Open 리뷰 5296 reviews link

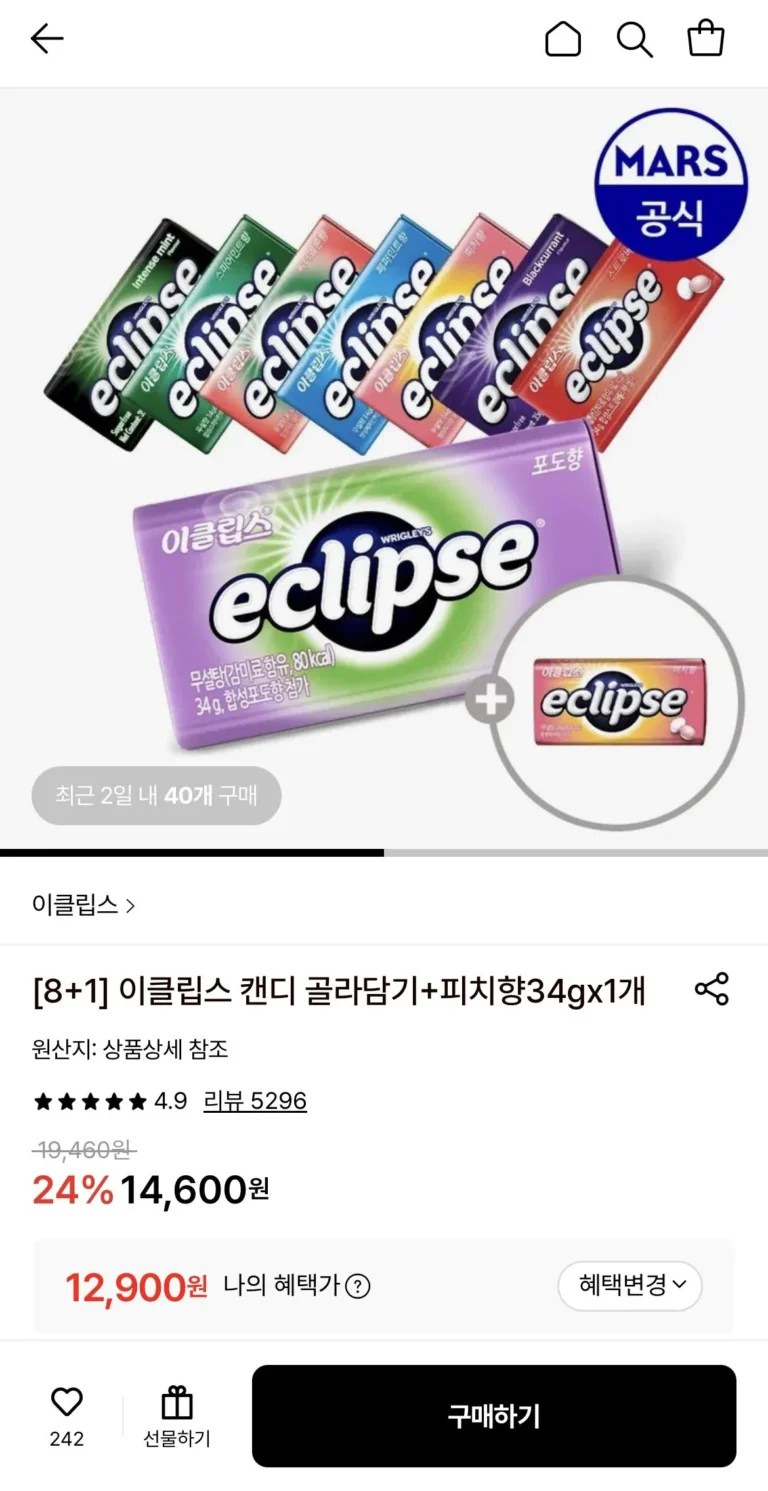pyautogui.click(x=255, y=1101)
